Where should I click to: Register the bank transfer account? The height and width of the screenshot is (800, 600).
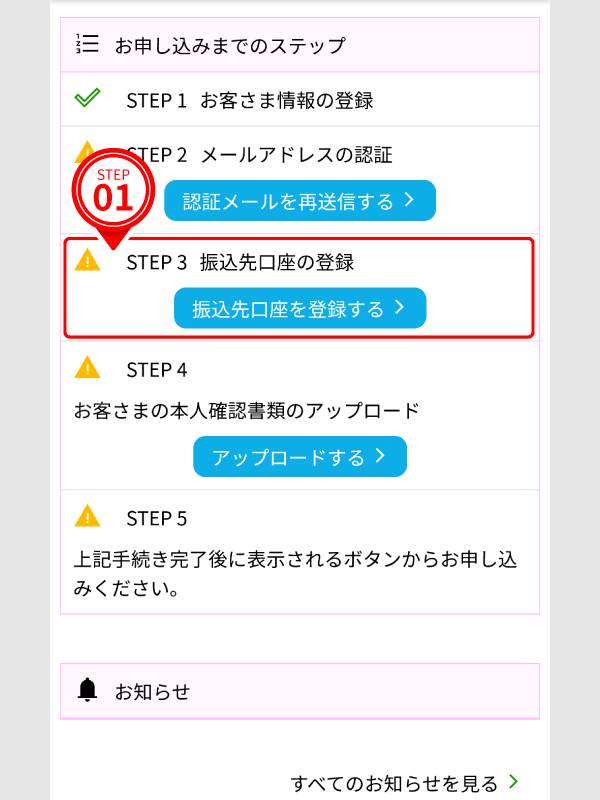(x=299, y=309)
